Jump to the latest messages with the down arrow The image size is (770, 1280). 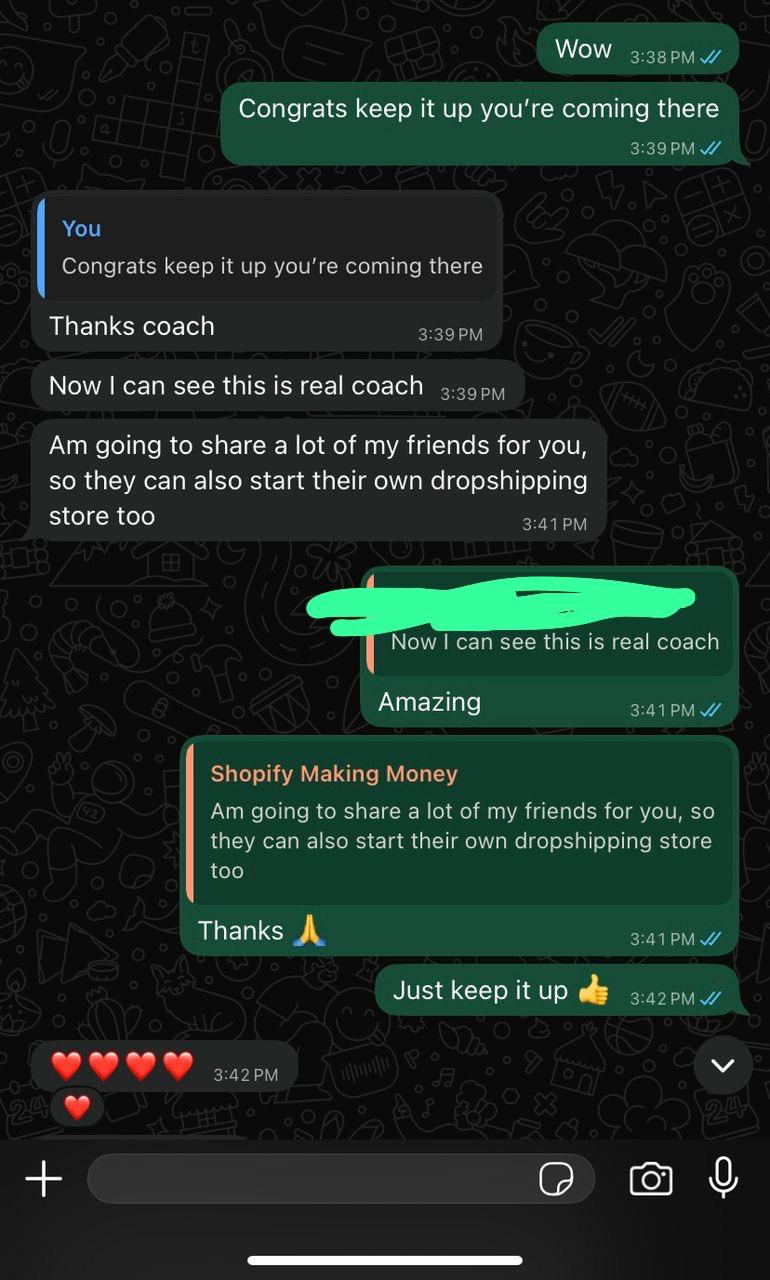point(722,1066)
